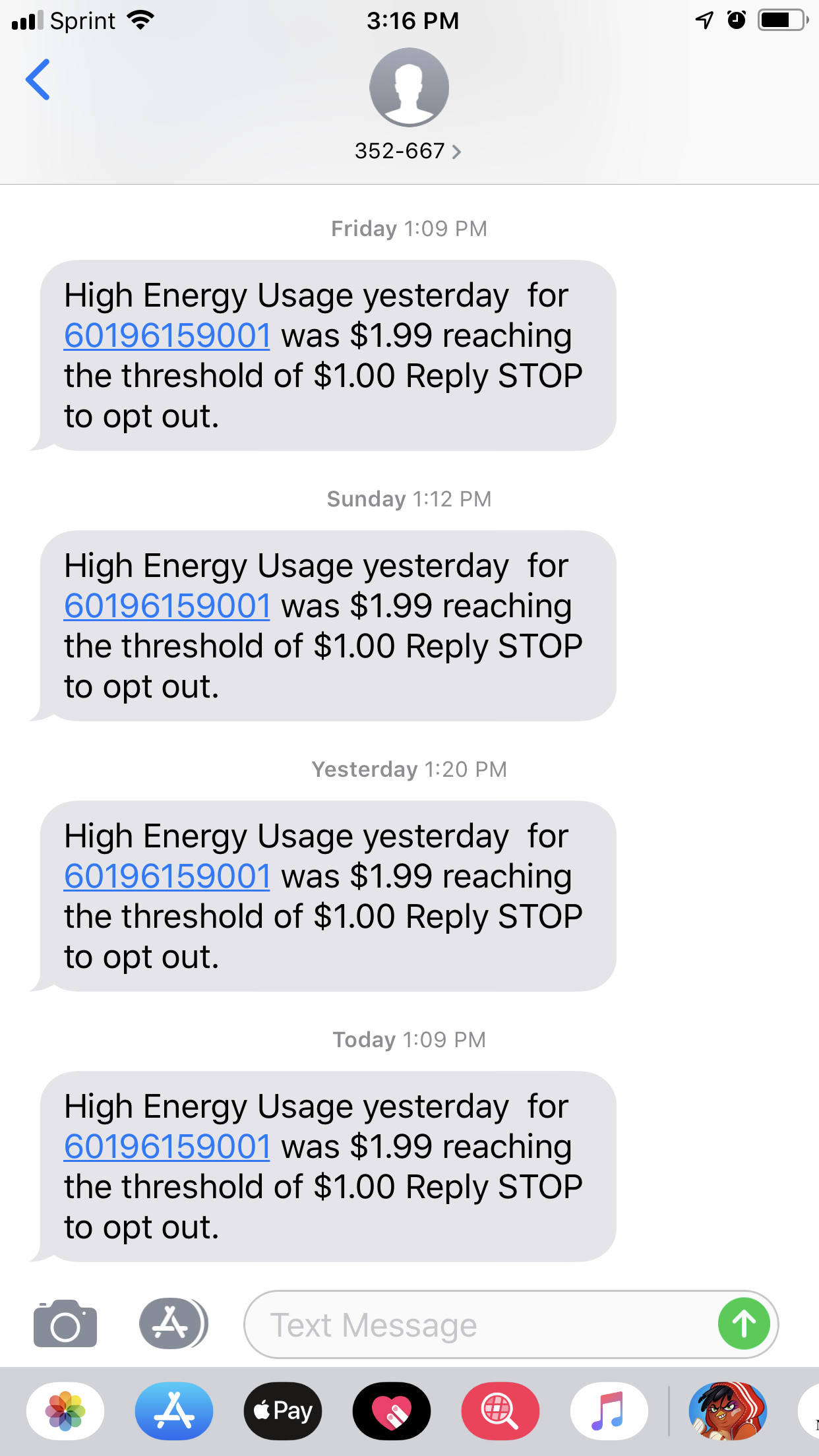Open the image search in the app strip
Viewport: 819px width, 1456px height.
pyautogui.click(x=501, y=1411)
